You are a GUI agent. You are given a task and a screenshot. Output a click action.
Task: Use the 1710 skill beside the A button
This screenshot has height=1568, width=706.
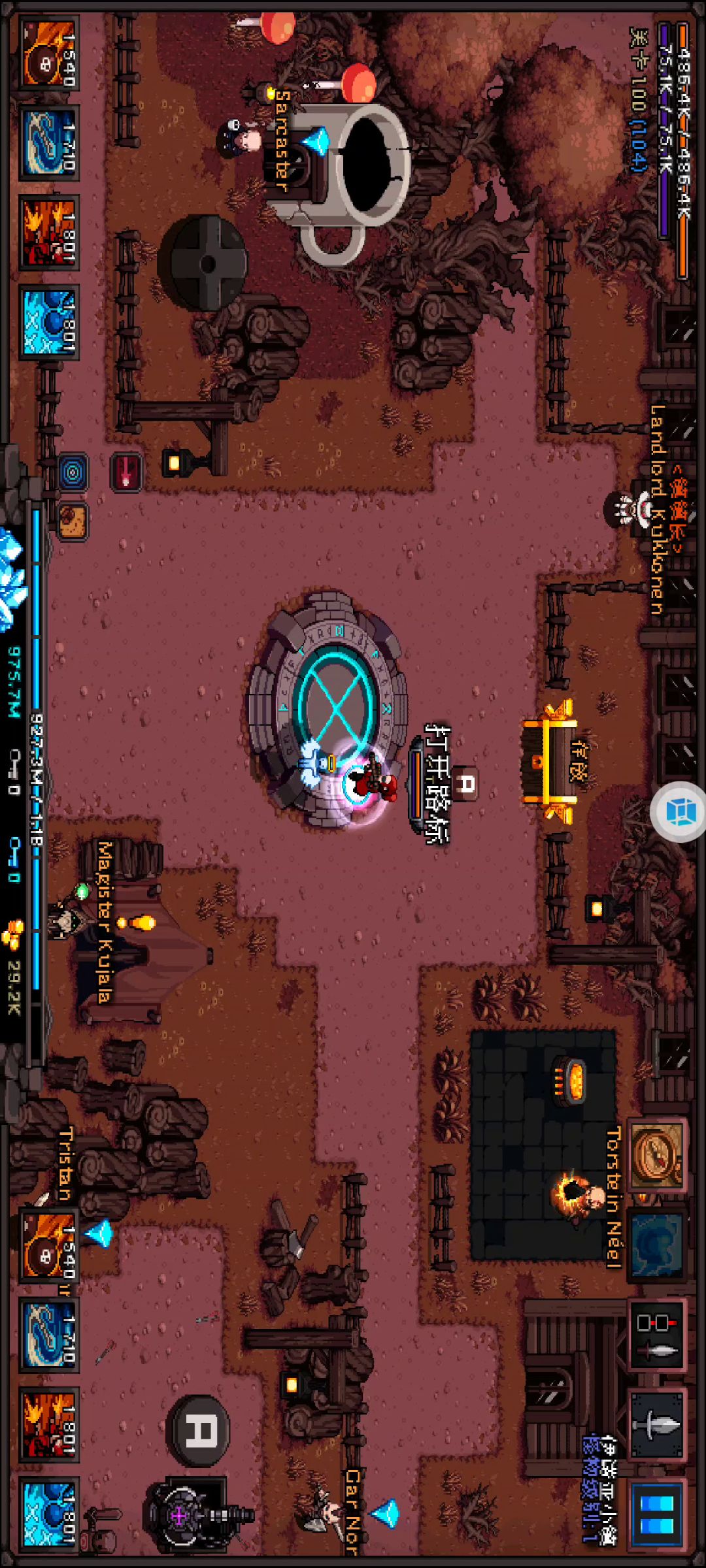pos(48,1334)
